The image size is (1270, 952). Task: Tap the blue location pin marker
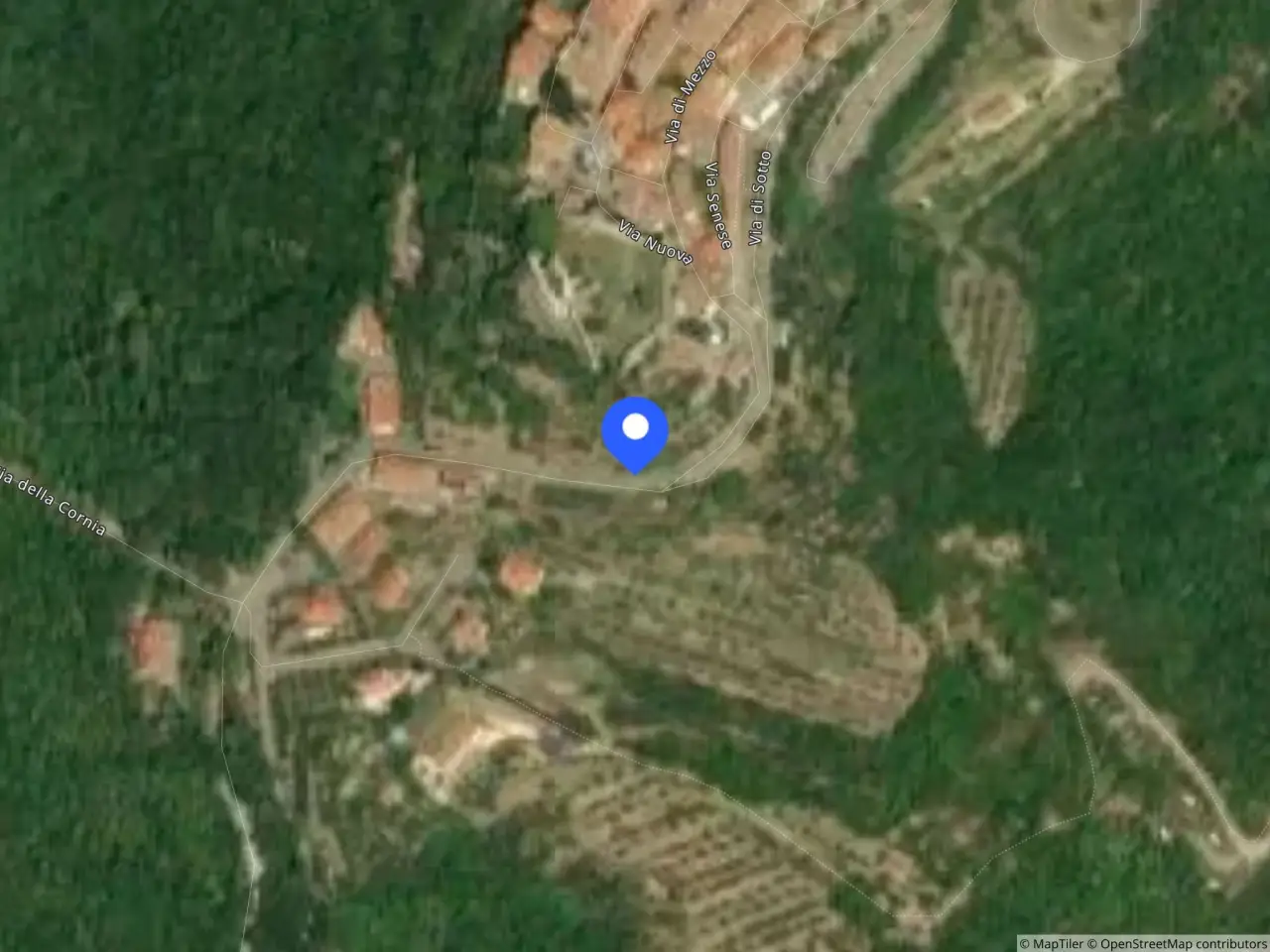(635, 433)
